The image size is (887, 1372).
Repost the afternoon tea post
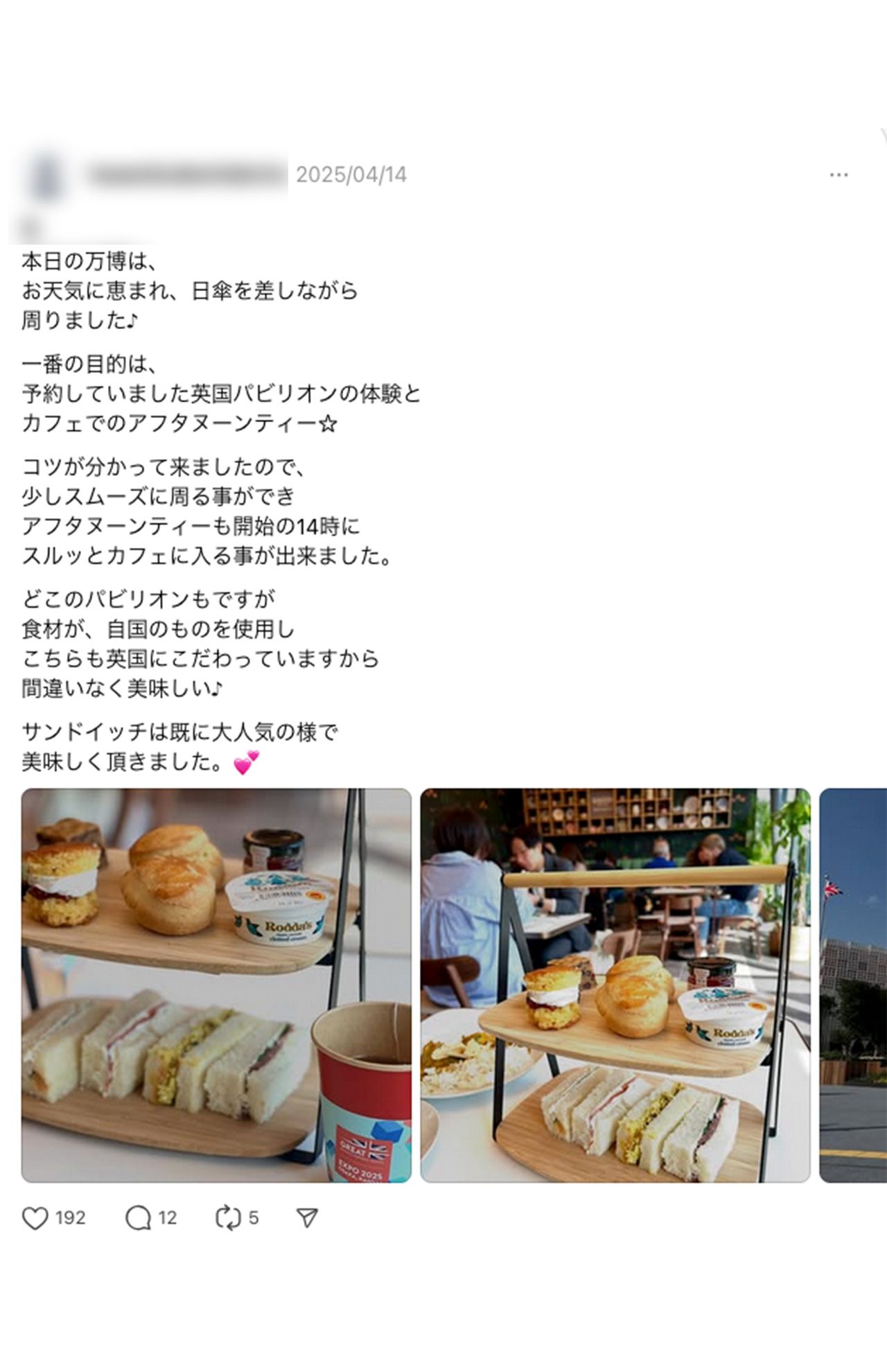[227, 1218]
